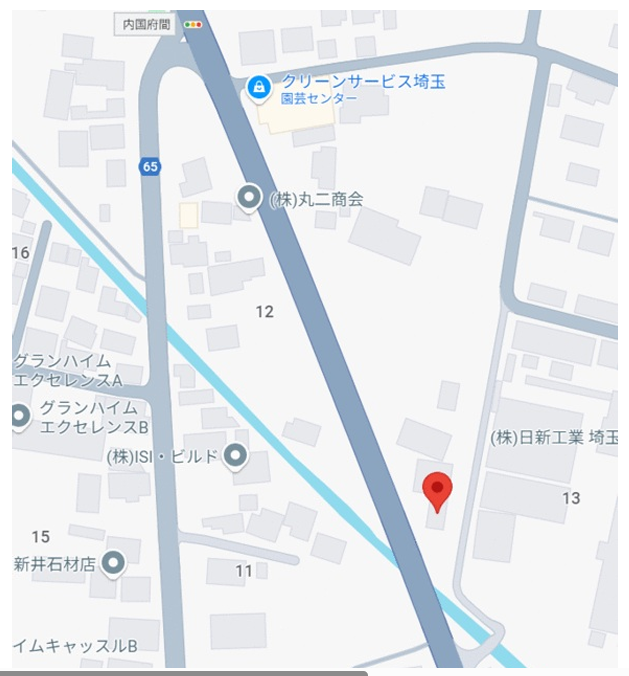629x676 pixels.
Task: Tap the red location pin marker
Action: 437,490
